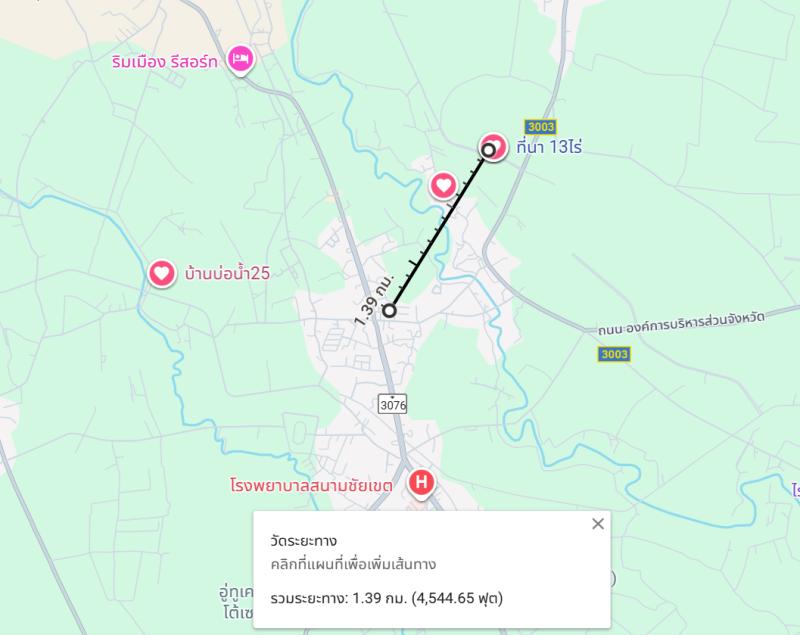This screenshot has height=635, width=800.
Task: Tap the unlabeled saved heart pin
Action: (443, 184)
